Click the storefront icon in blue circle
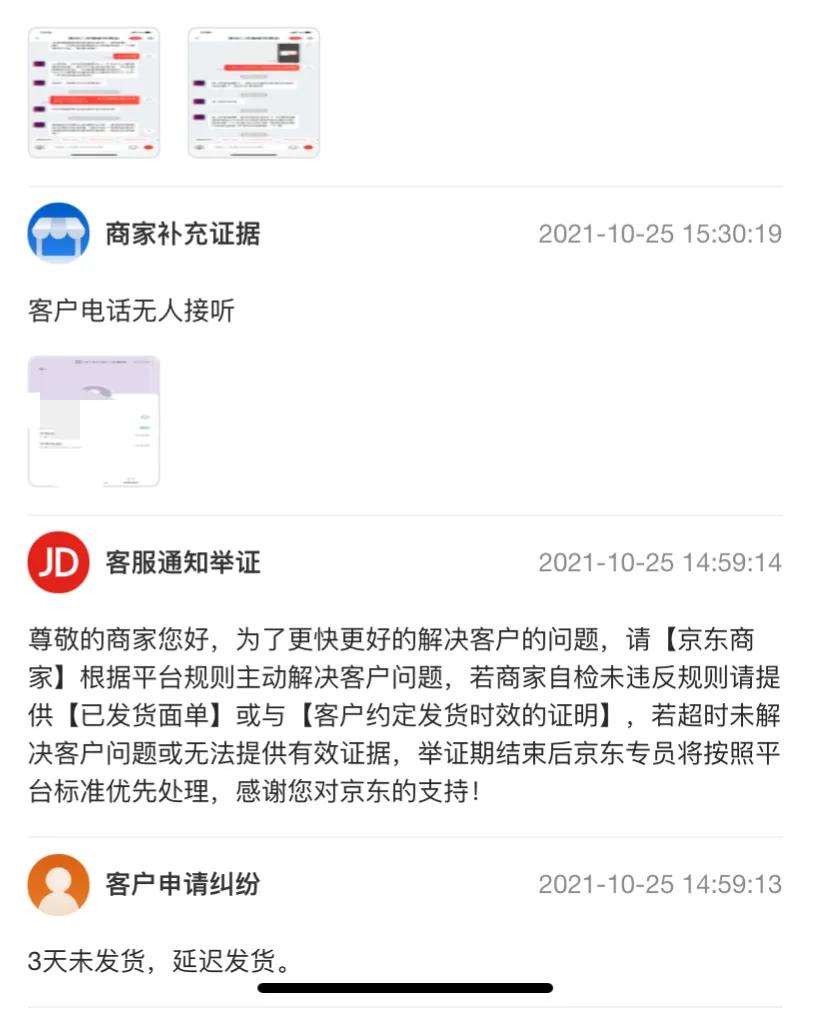The width and height of the screenshot is (819, 1009). [60, 232]
